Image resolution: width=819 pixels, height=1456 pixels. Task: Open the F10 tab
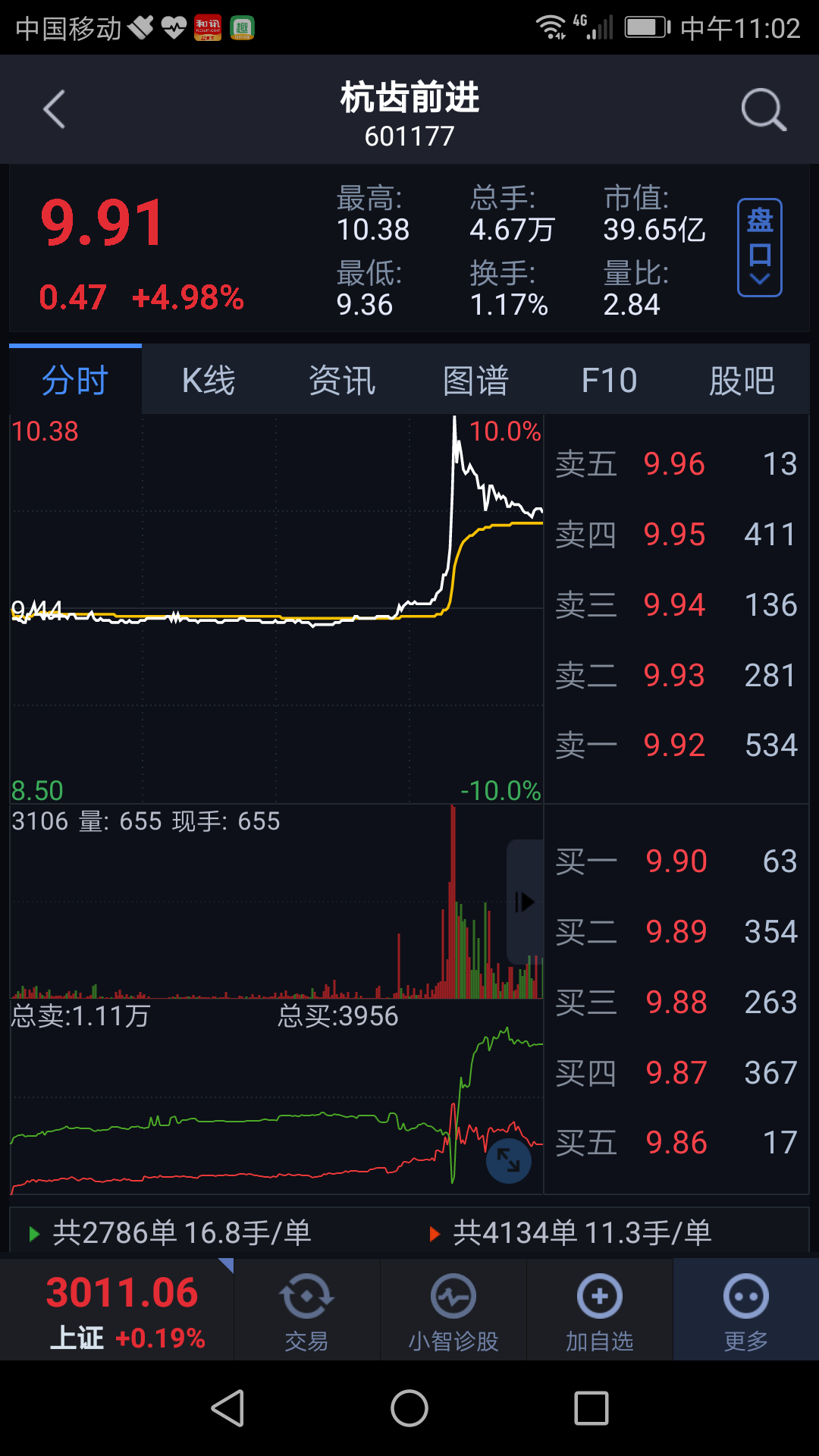[x=610, y=379]
